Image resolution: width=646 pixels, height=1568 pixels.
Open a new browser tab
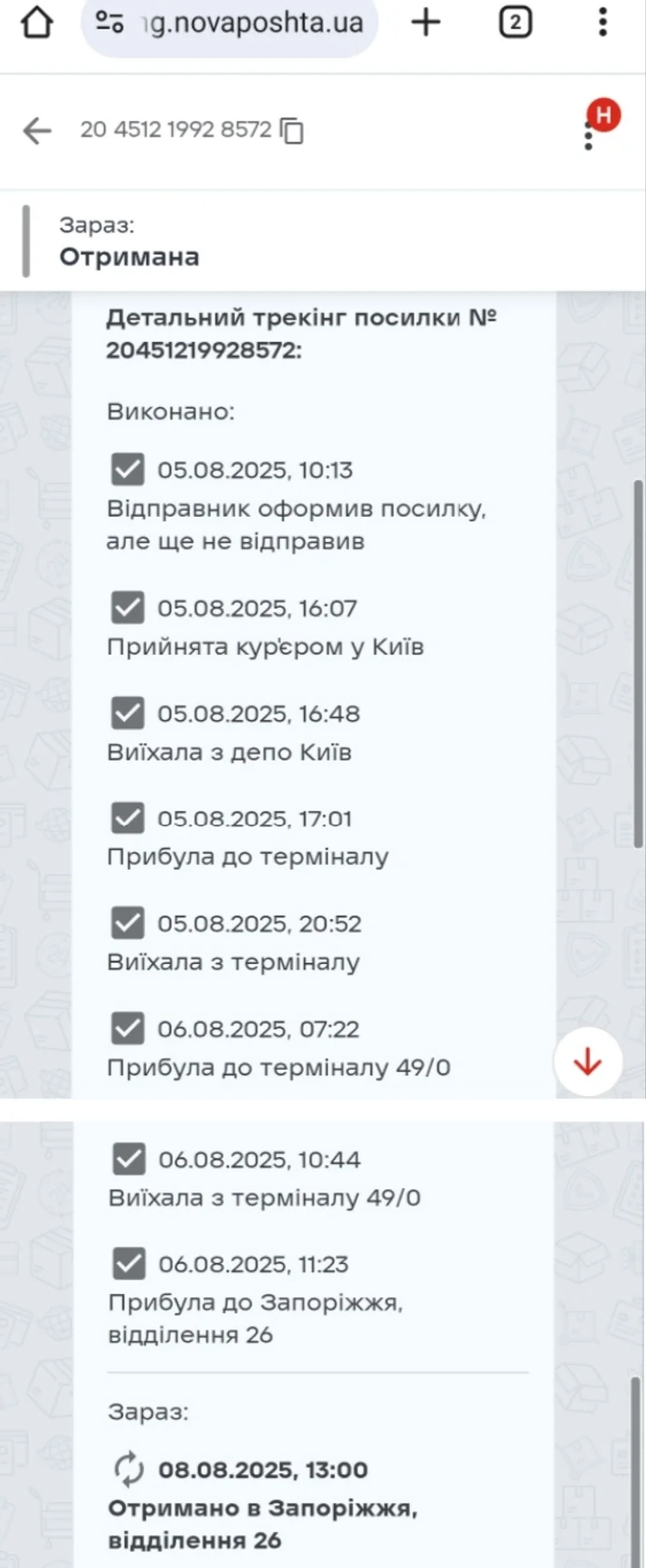425,22
